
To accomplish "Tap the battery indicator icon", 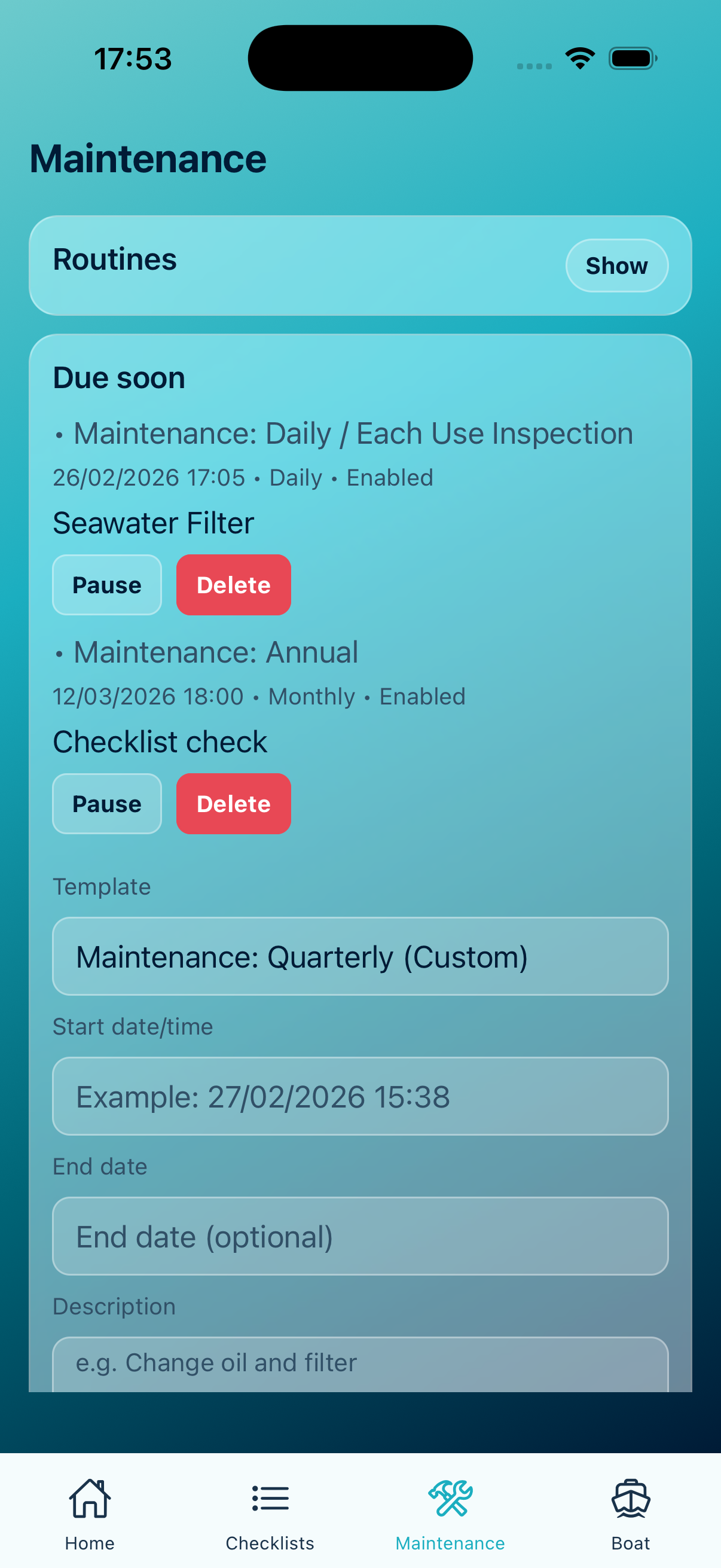I will [632, 57].
